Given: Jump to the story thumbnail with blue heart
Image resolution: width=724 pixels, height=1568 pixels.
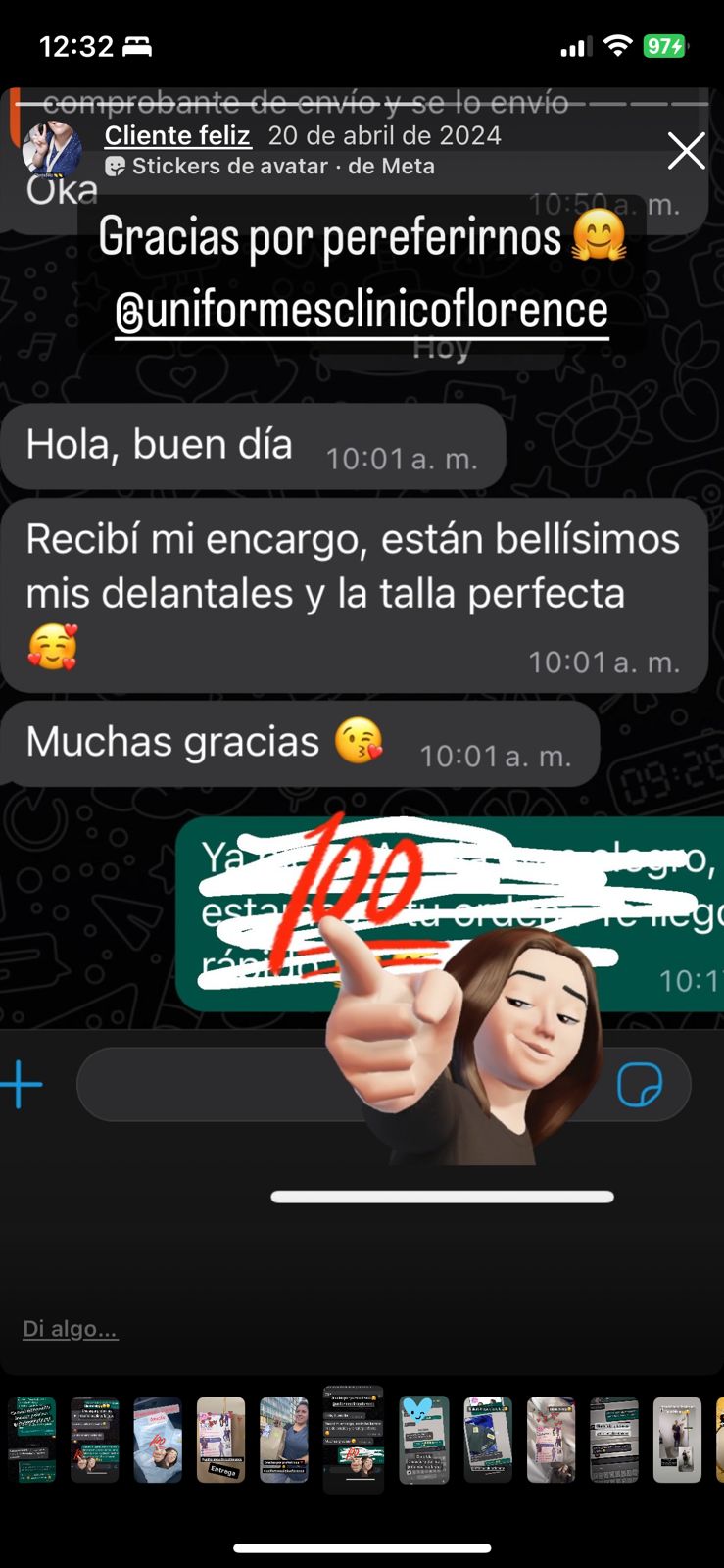Looking at the screenshot, I should coord(424,1440).
